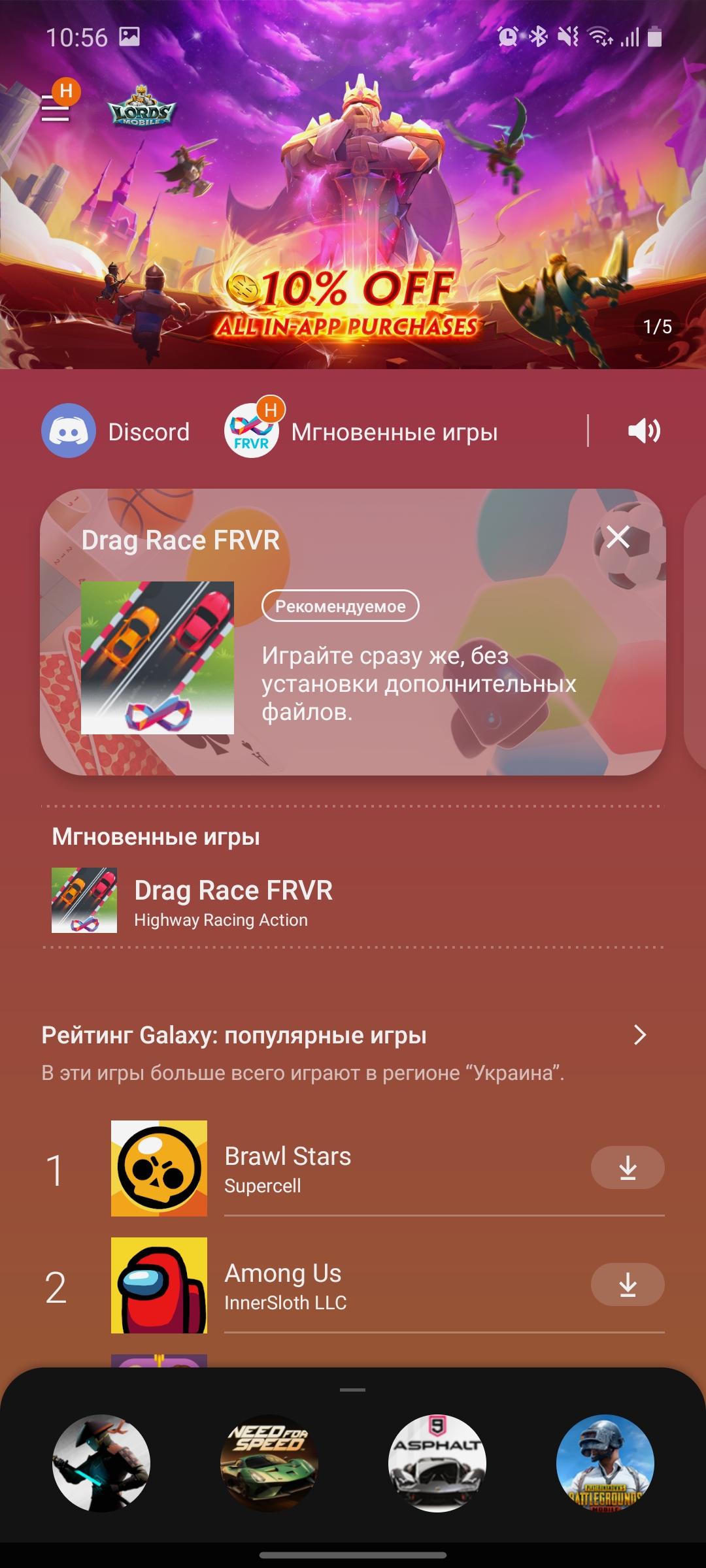Open Brawl Stars game details
This screenshot has width=706, height=1568.
click(x=288, y=1168)
